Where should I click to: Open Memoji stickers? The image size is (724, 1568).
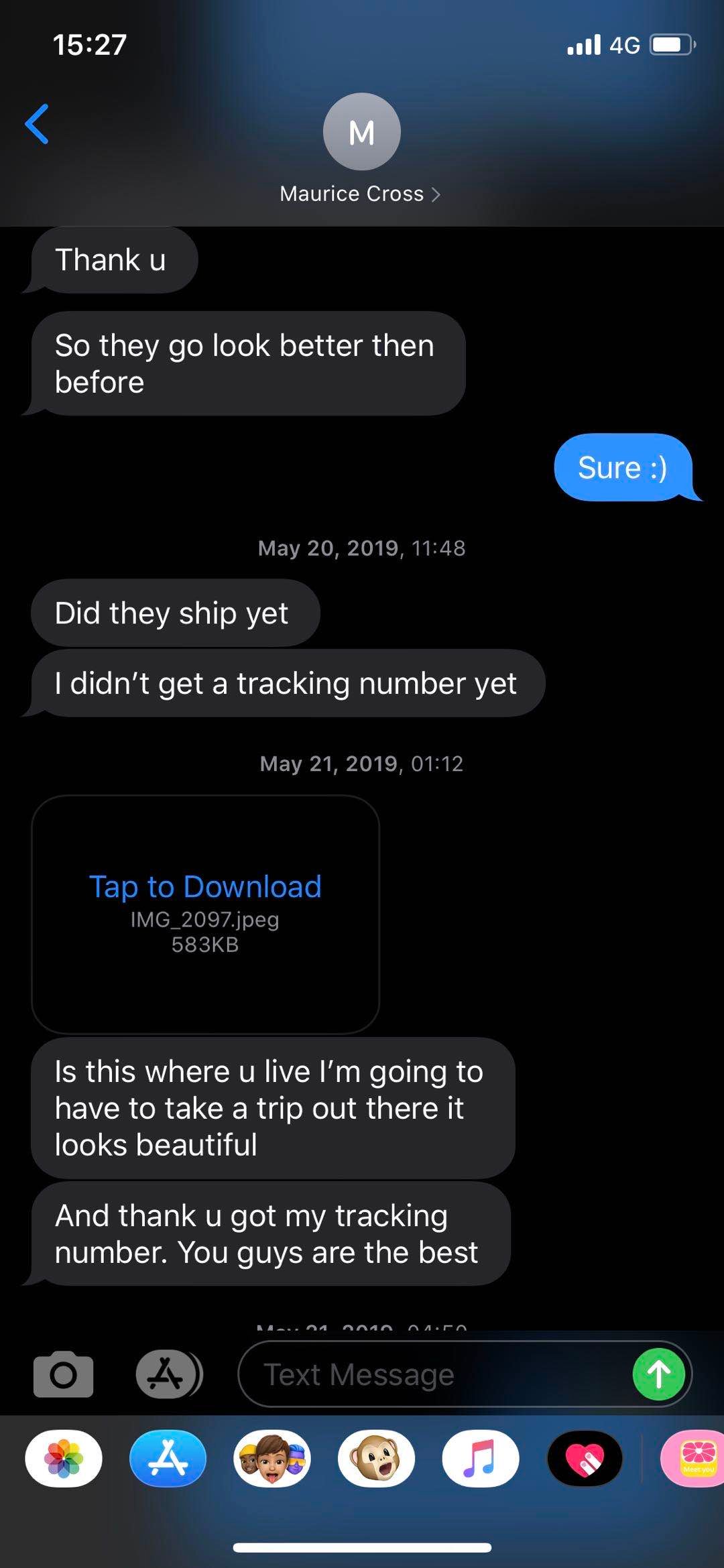[x=272, y=1459]
